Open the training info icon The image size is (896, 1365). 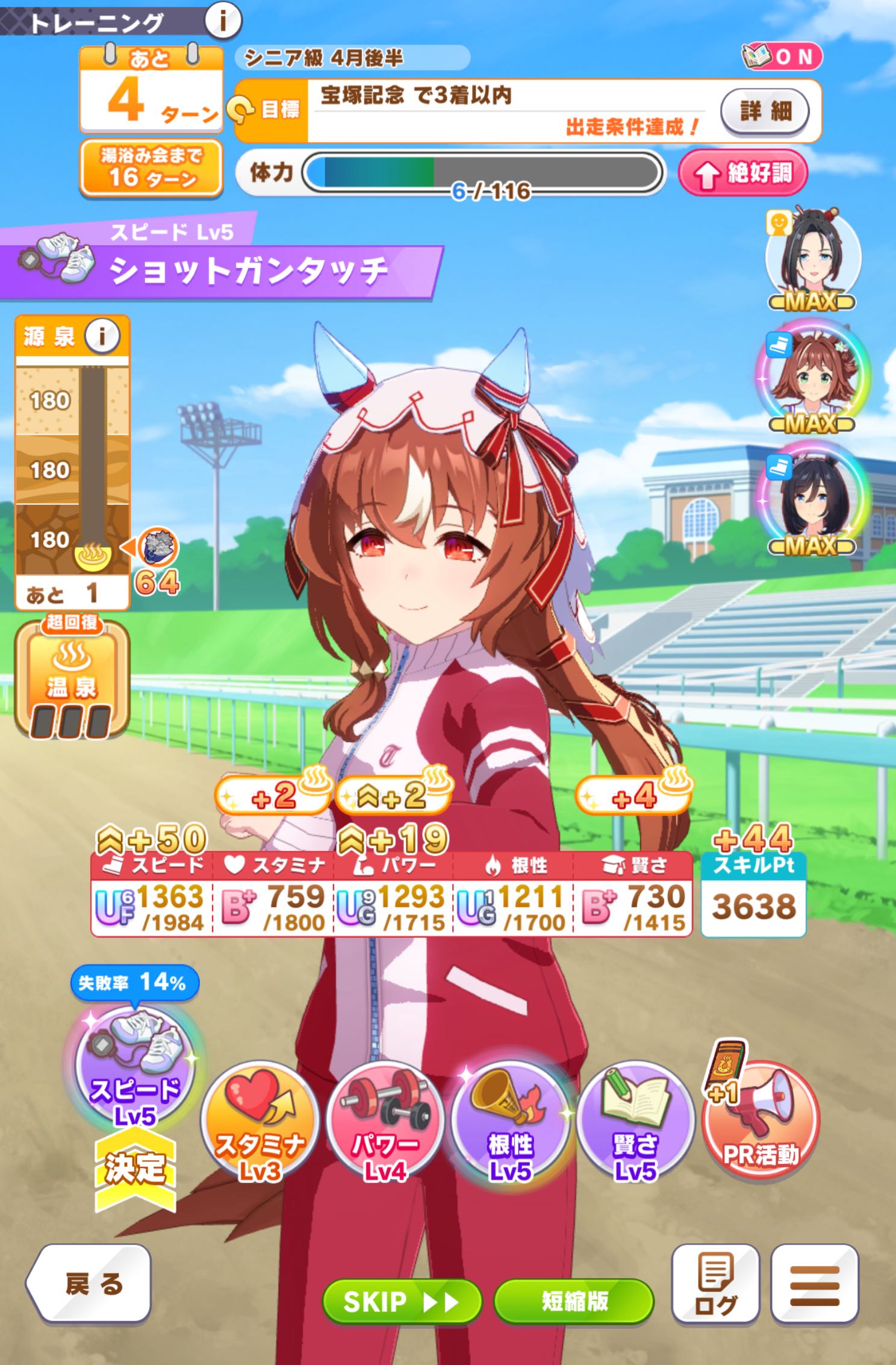coord(223,21)
